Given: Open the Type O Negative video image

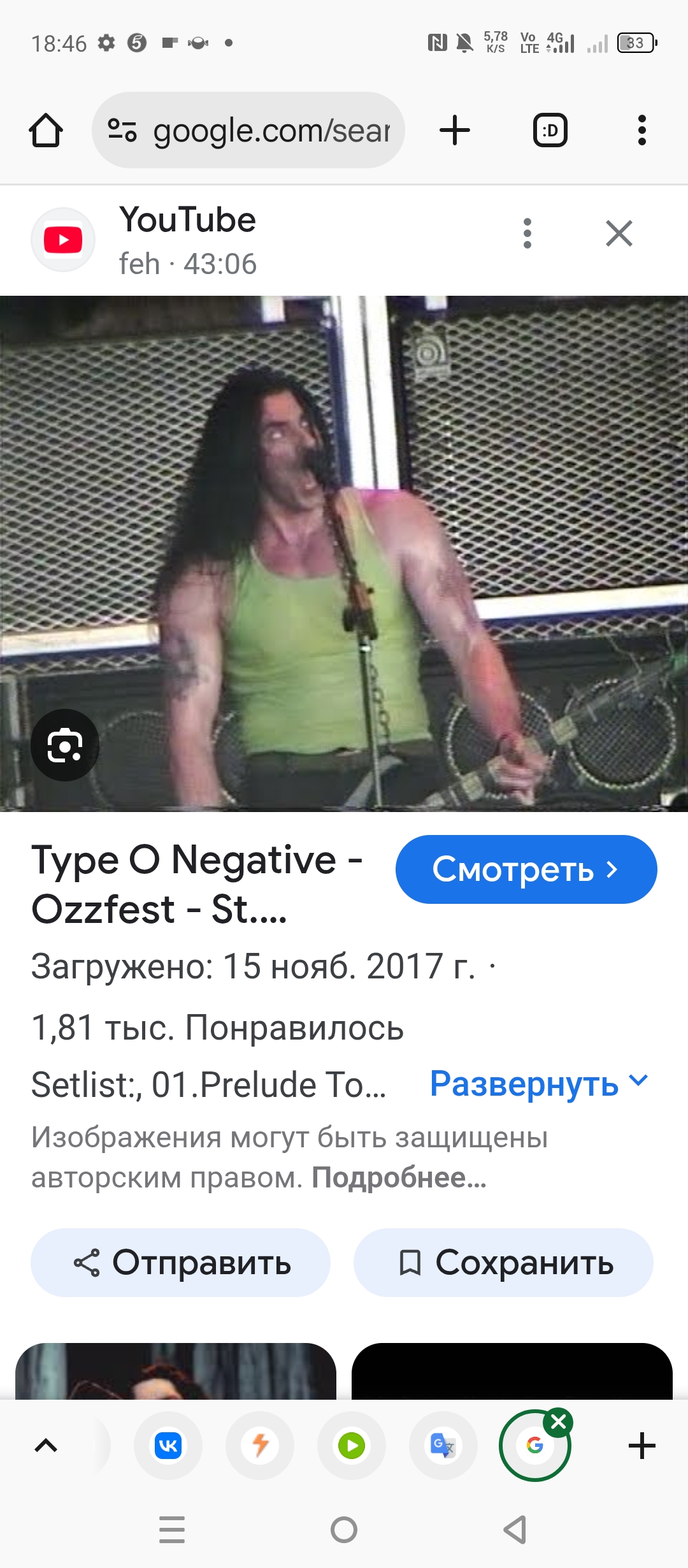Looking at the screenshot, I should pyautogui.click(x=344, y=553).
